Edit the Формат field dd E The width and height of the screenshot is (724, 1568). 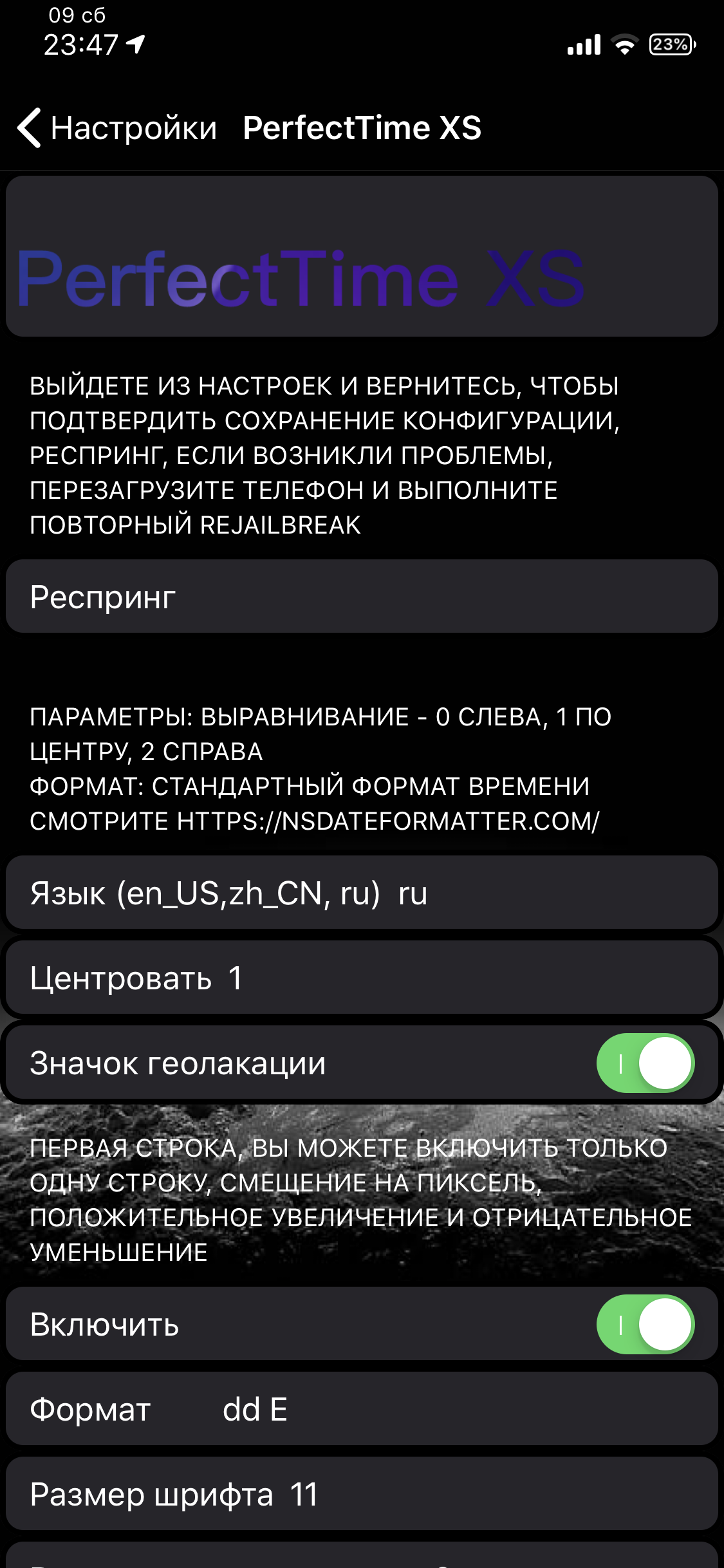(x=255, y=1410)
